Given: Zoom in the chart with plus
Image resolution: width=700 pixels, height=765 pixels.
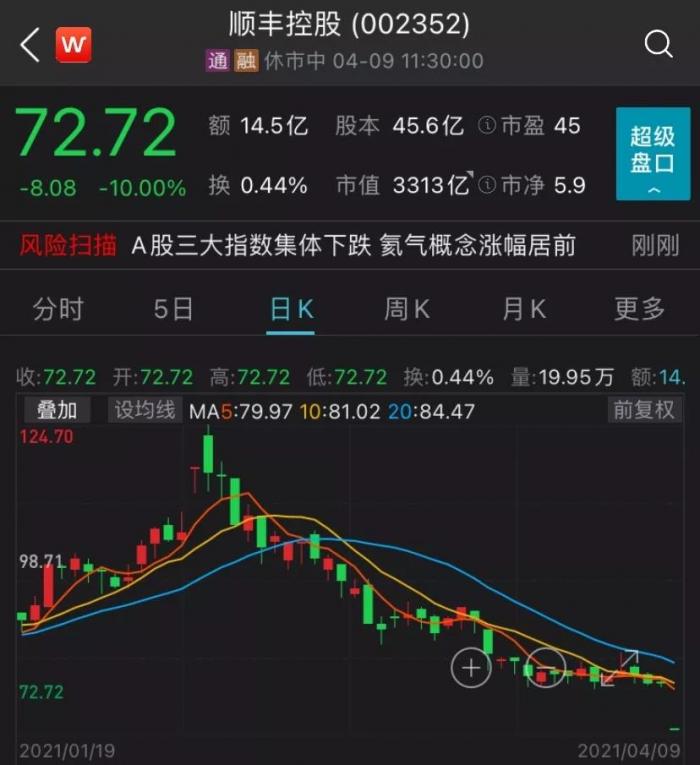Looking at the screenshot, I should click(x=470, y=667).
